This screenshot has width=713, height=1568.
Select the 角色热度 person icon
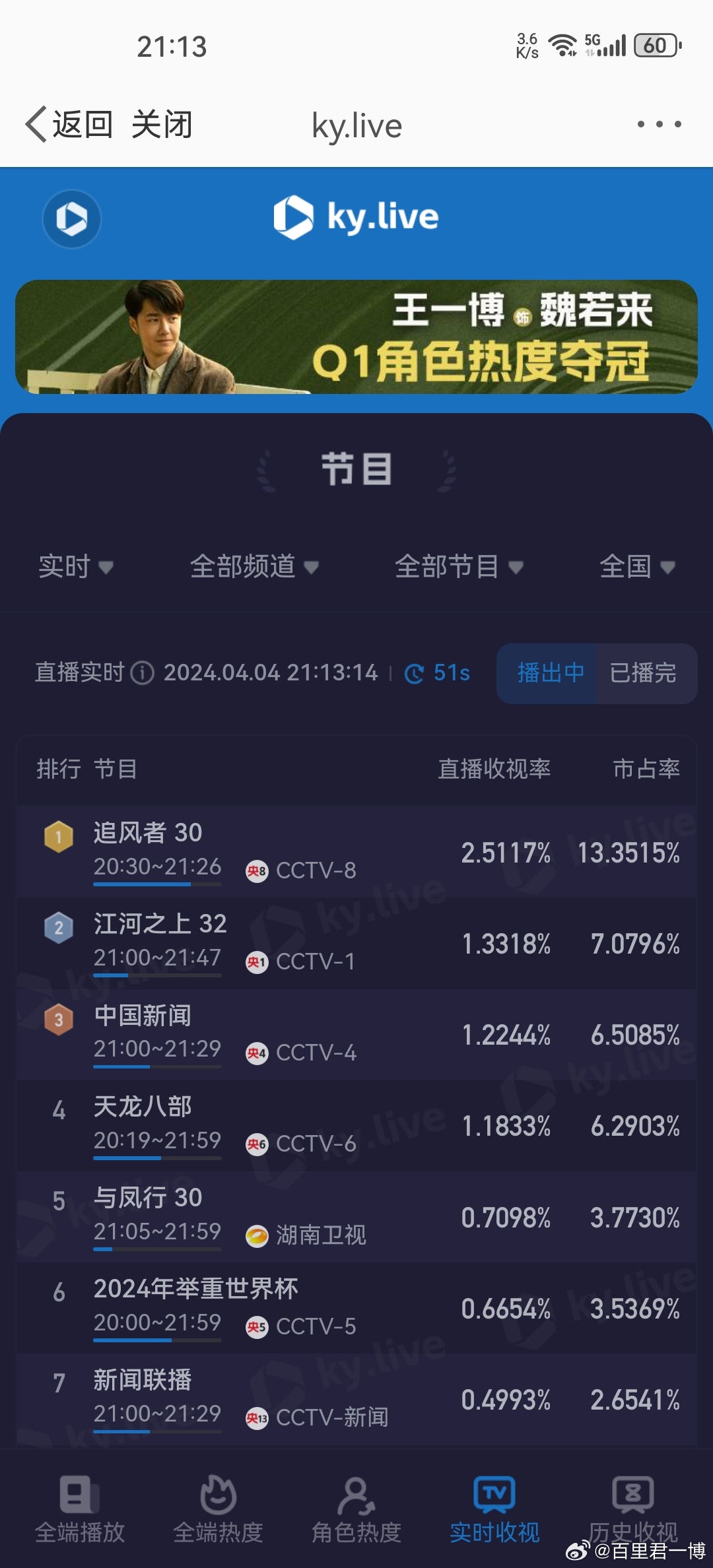[x=356, y=1497]
